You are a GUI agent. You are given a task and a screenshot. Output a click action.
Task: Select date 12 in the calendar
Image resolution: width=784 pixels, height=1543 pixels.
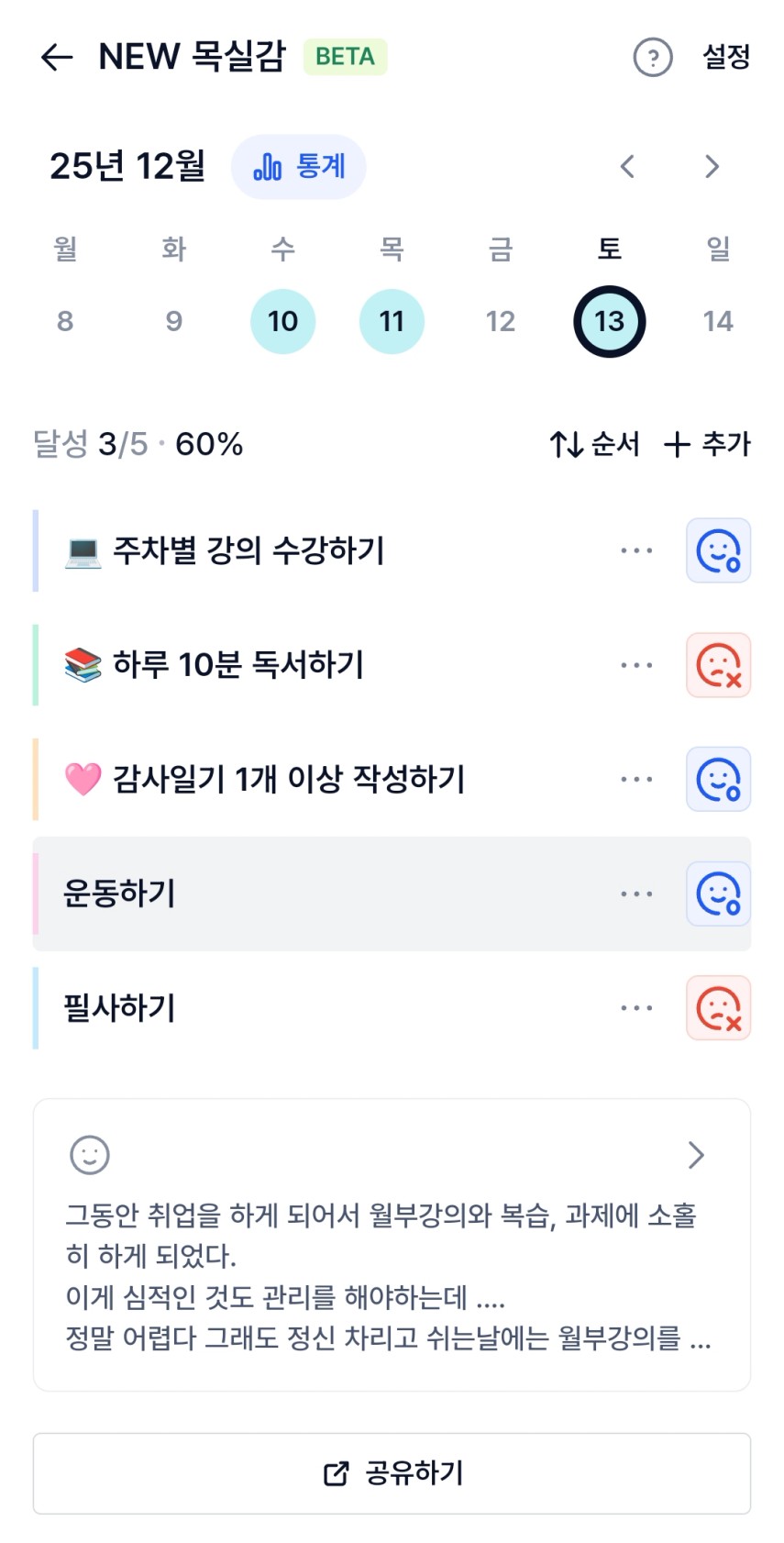click(501, 321)
